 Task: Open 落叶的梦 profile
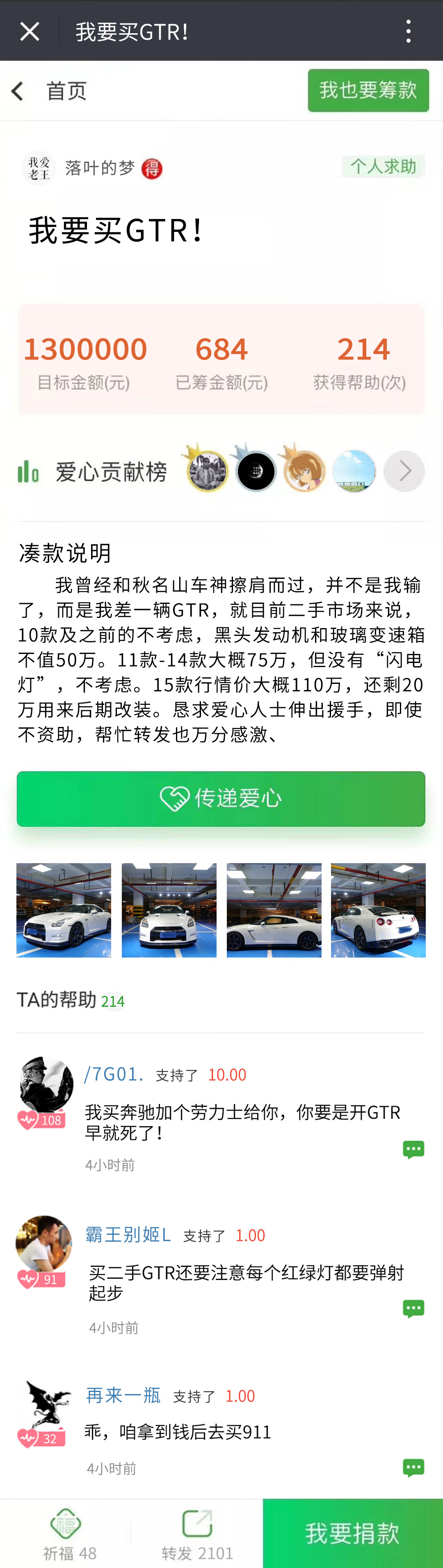[x=99, y=168]
